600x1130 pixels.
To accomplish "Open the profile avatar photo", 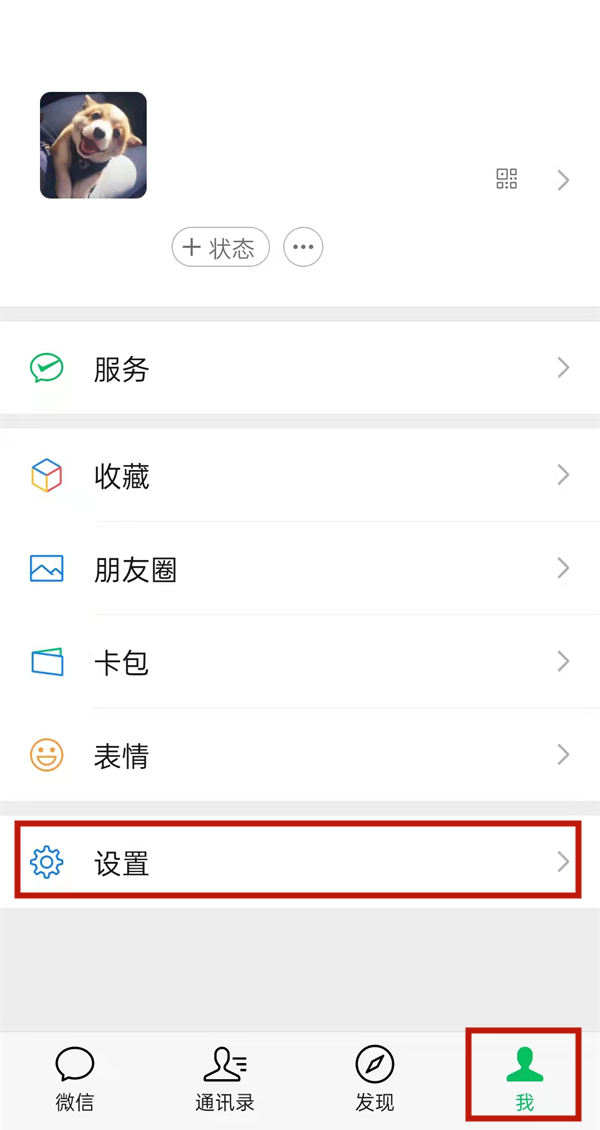I will pyautogui.click(x=93, y=145).
